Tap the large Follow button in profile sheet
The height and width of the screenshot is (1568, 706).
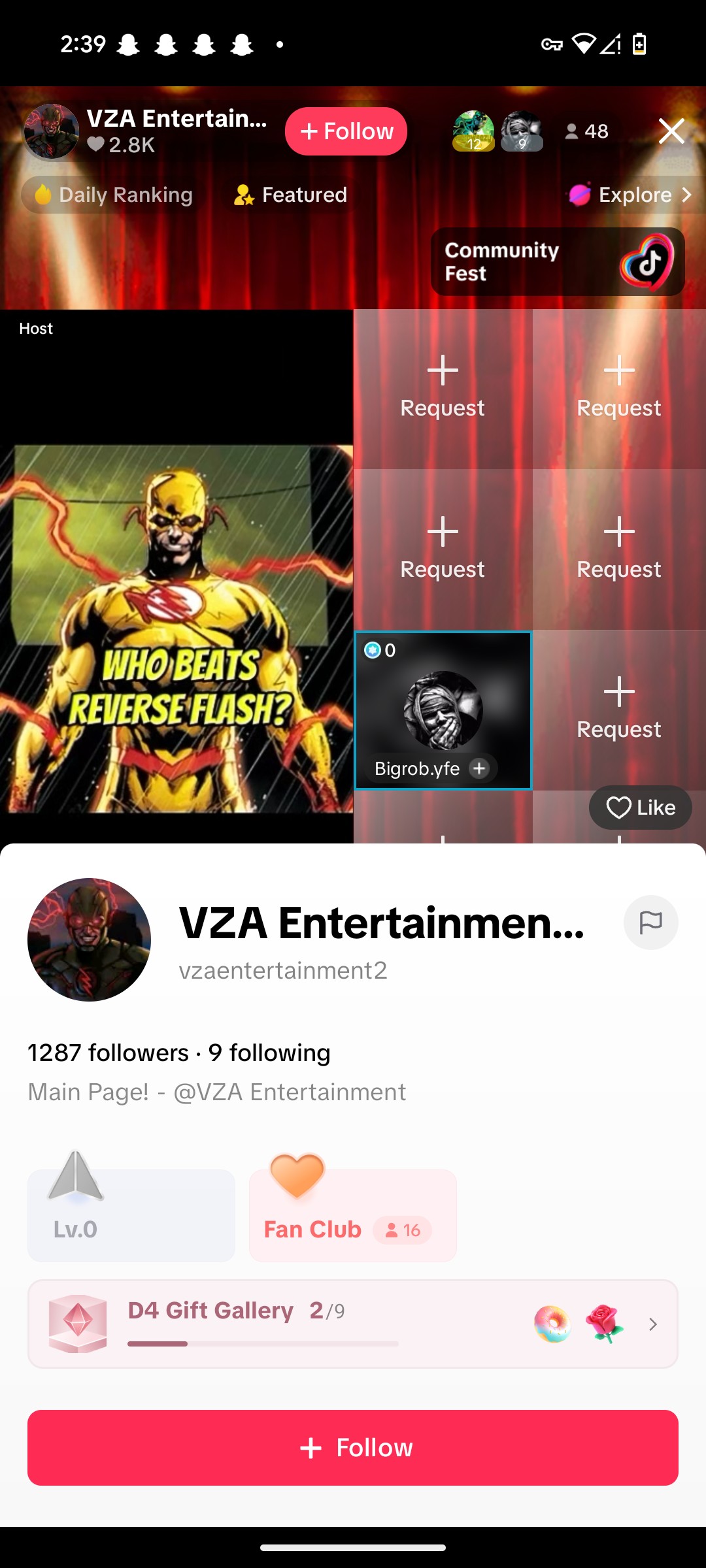353,1448
